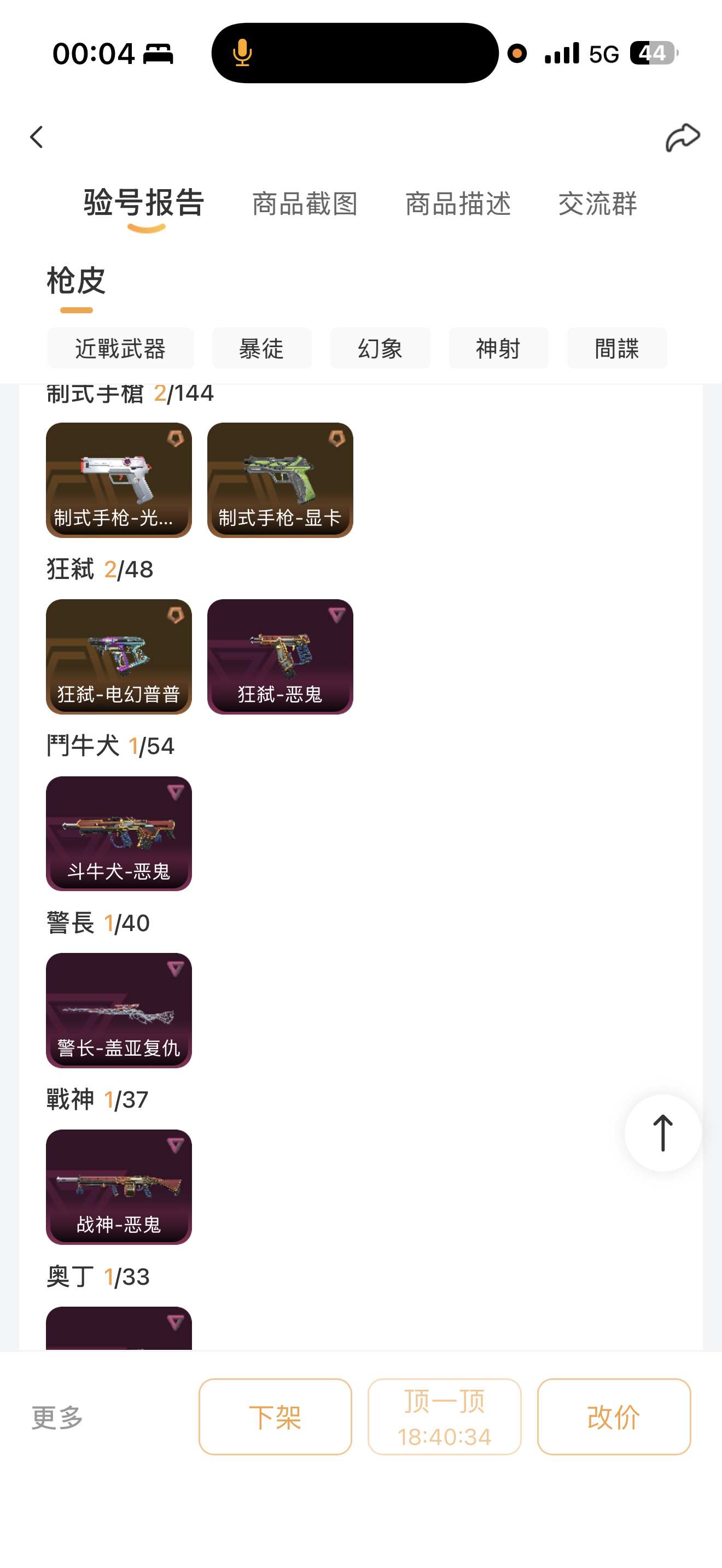Jump to 神射 skins chip

click(498, 349)
